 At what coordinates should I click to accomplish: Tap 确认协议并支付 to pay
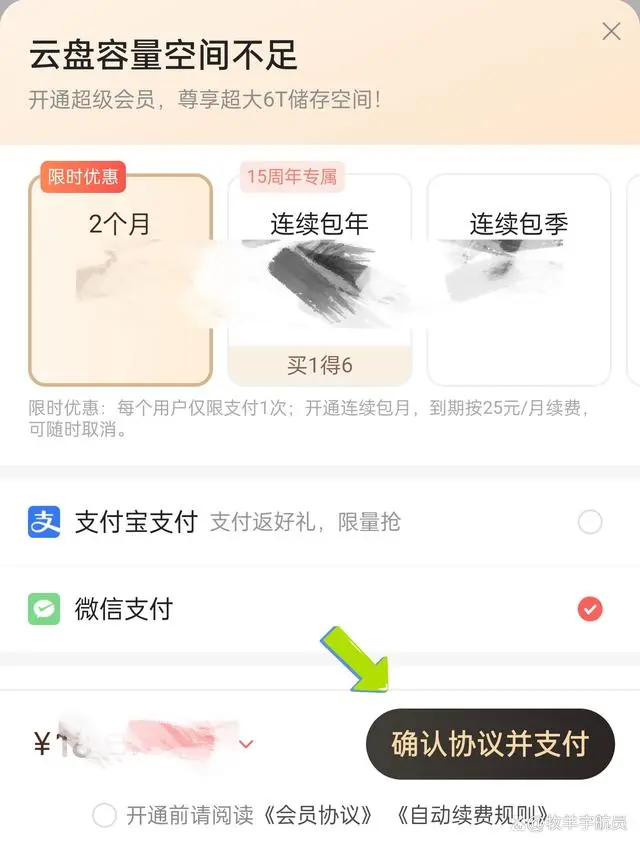pyautogui.click(x=489, y=744)
